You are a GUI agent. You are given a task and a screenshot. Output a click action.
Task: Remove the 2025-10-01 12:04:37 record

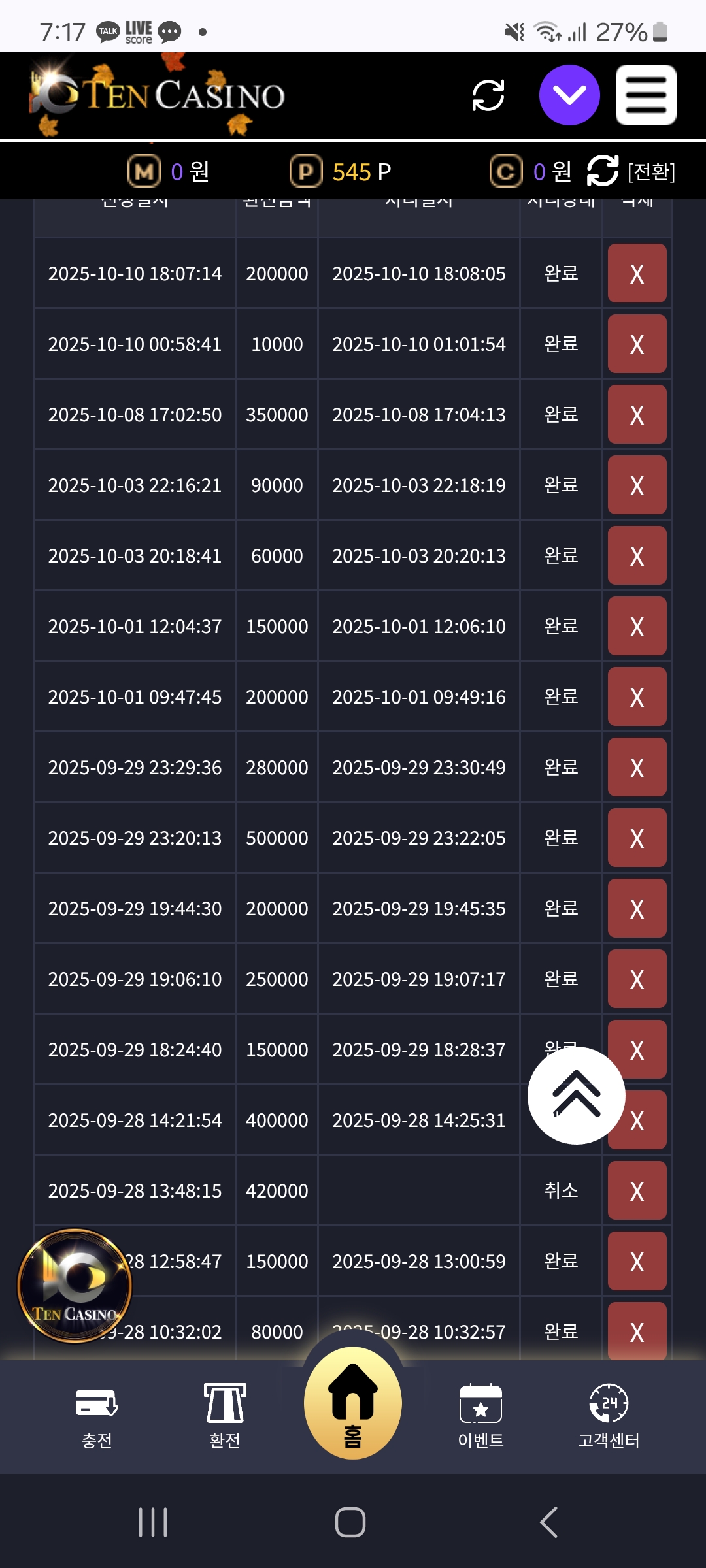click(x=637, y=627)
